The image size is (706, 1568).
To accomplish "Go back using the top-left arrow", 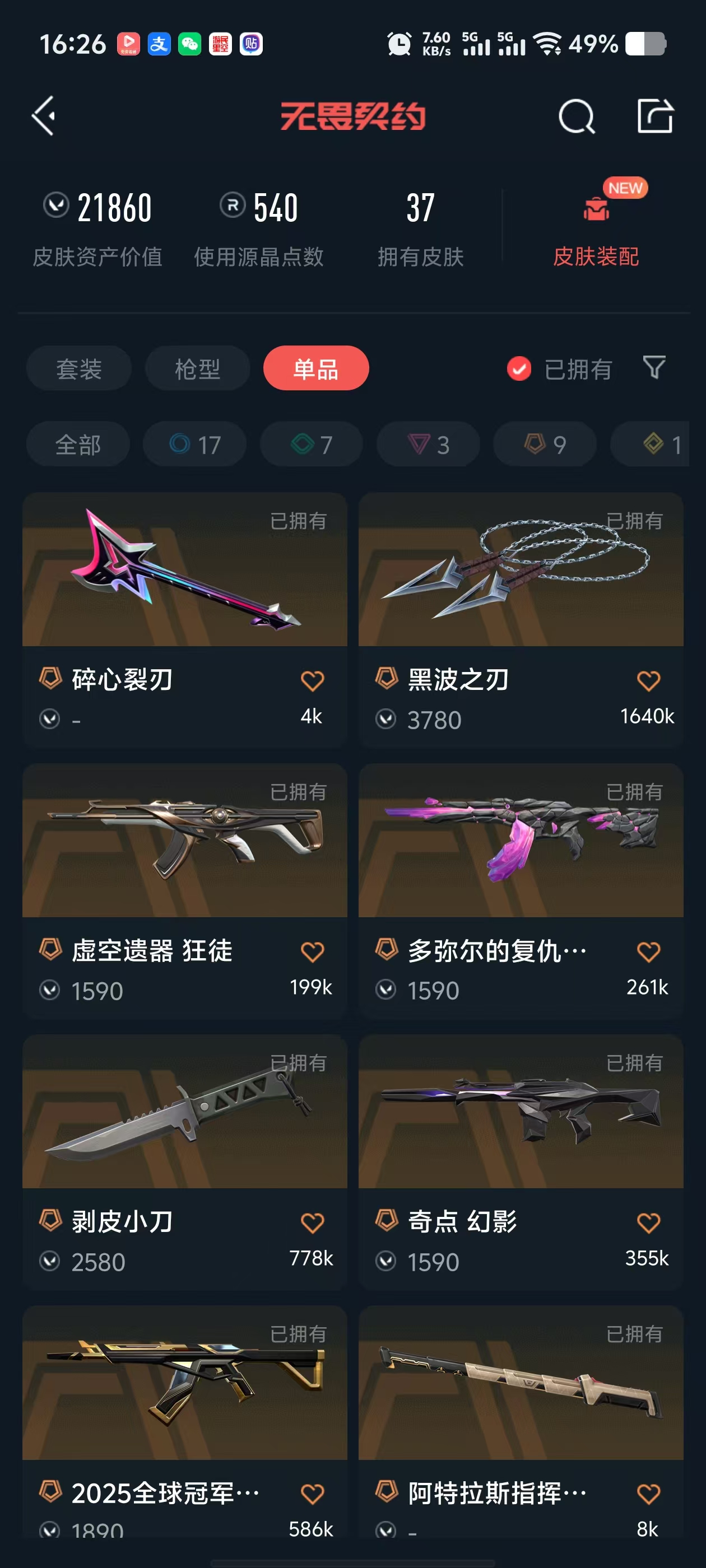I will pyautogui.click(x=44, y=116).
